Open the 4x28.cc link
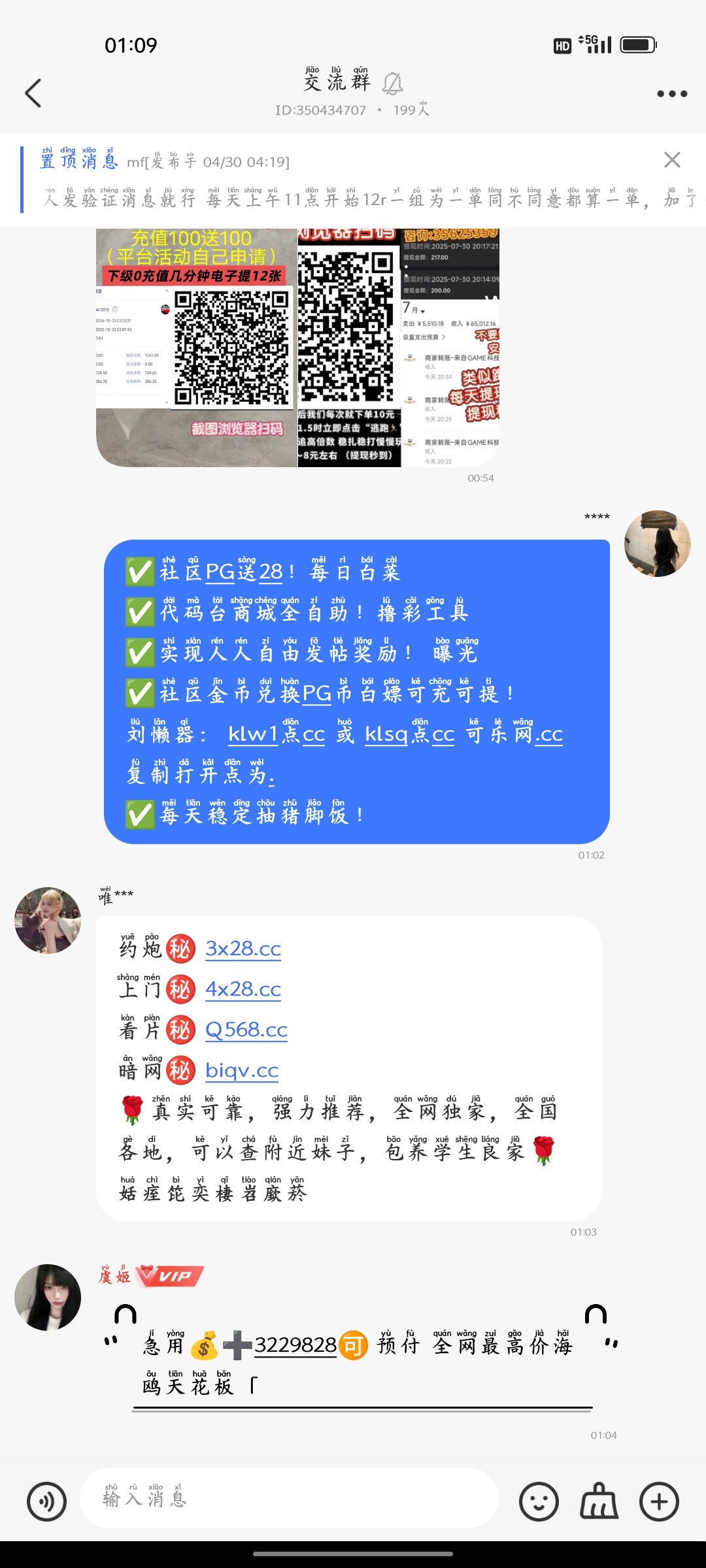This screenshot has width=706, height=1568. (243, 989)
